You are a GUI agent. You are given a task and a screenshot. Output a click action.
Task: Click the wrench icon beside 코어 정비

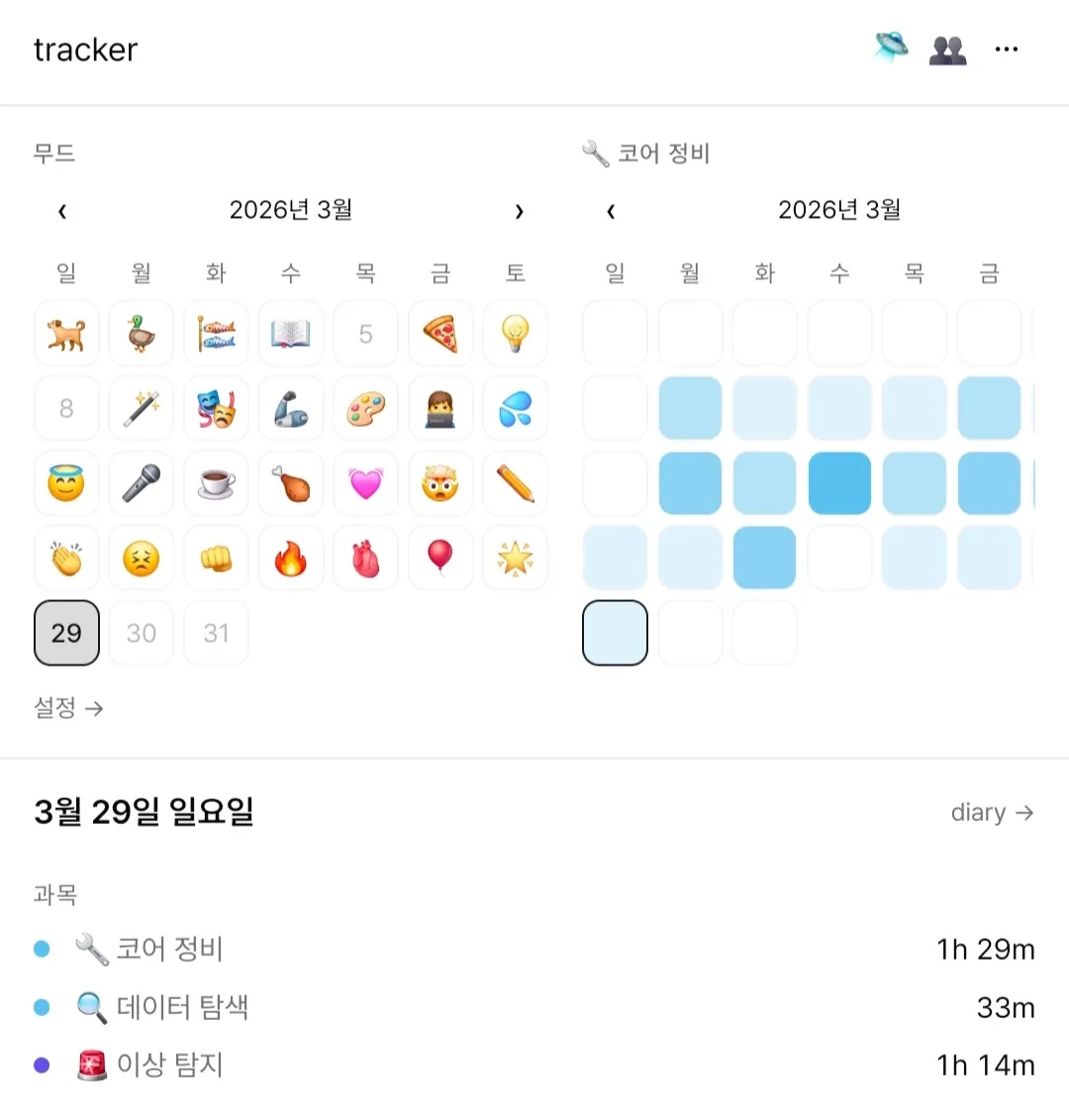point(93,948)
